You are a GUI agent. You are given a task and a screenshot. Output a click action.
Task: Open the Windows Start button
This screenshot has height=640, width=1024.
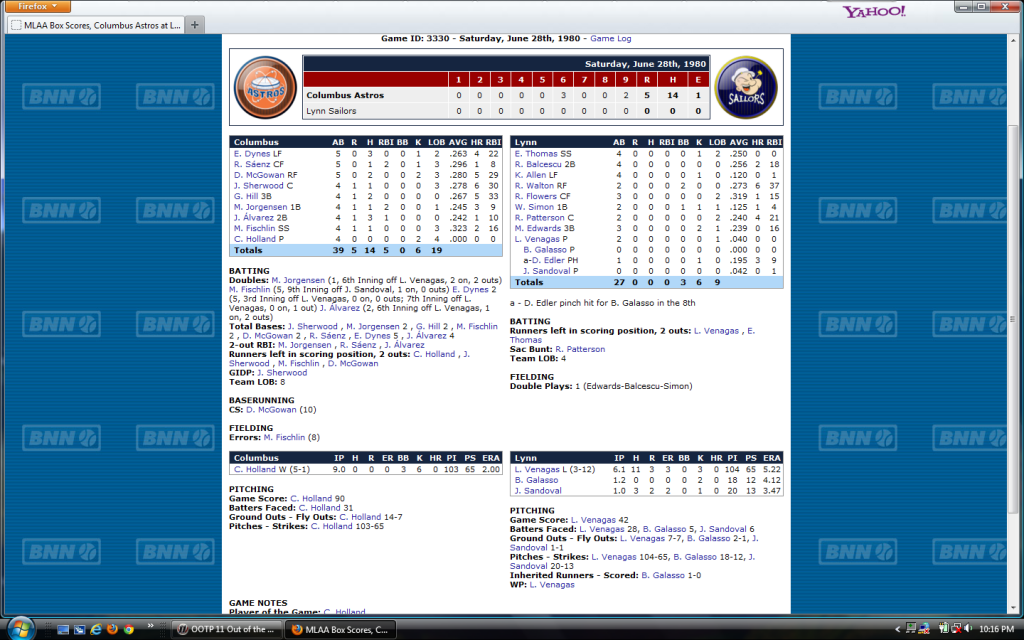pos(19,628)
